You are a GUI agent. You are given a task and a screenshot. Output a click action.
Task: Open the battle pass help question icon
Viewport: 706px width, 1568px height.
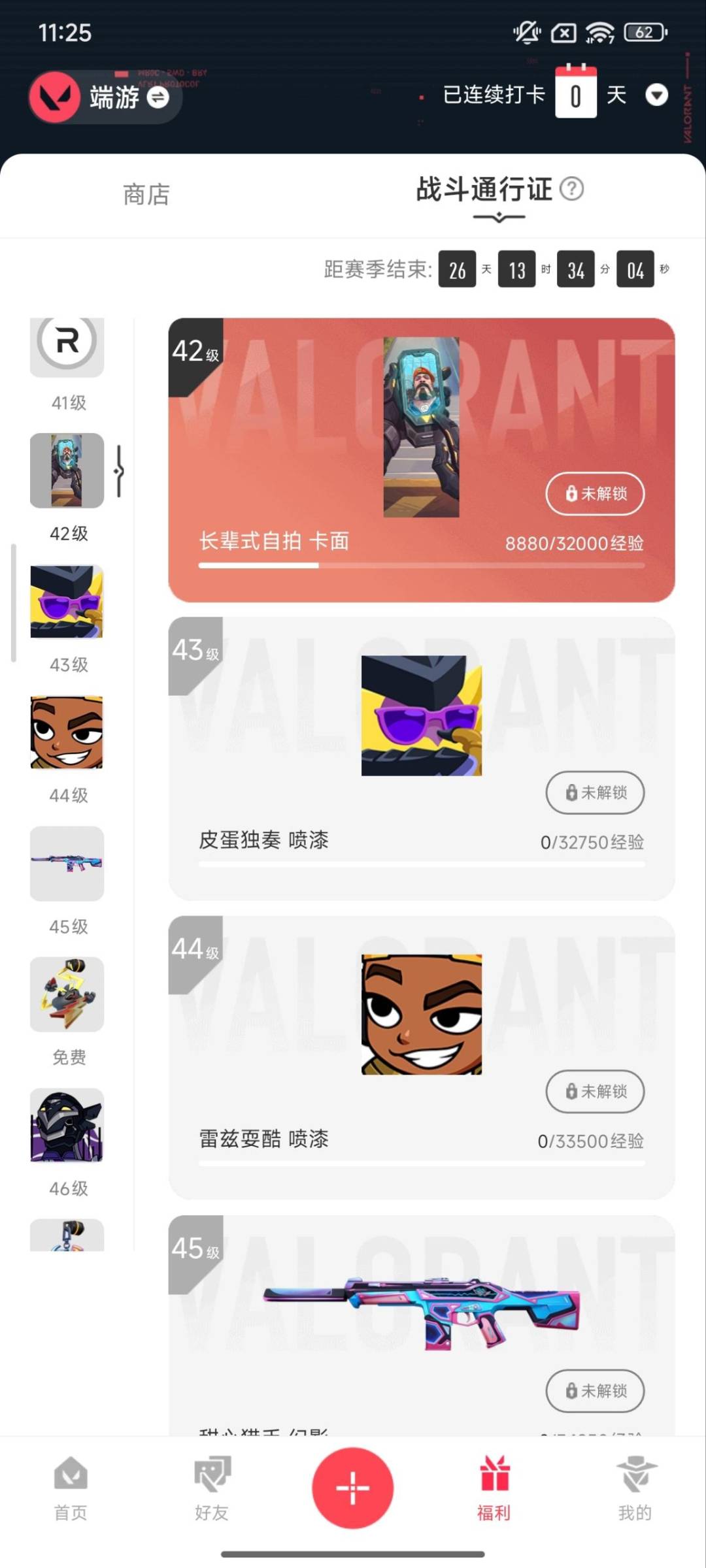[572, 189]
